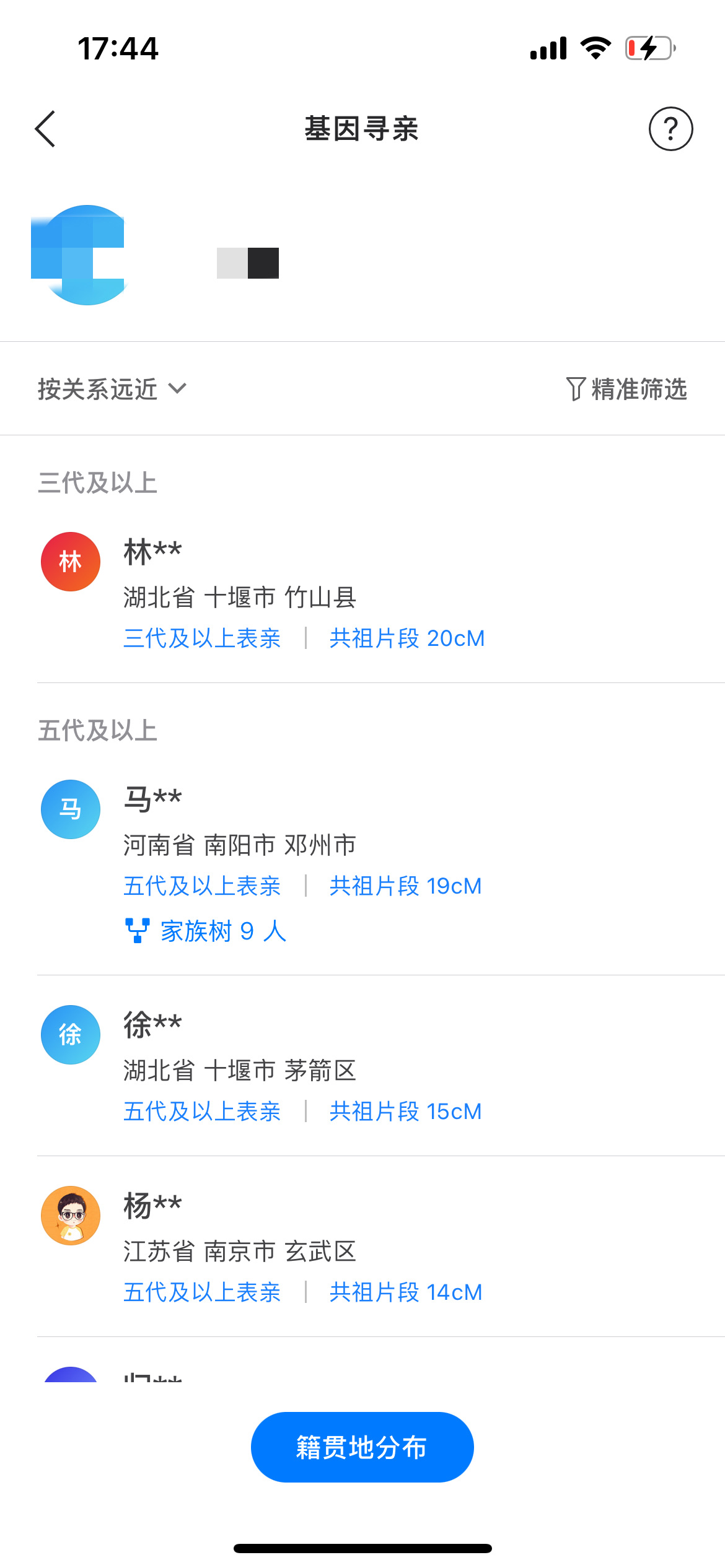Open the profile avatar at the top

tap(81, 255)
